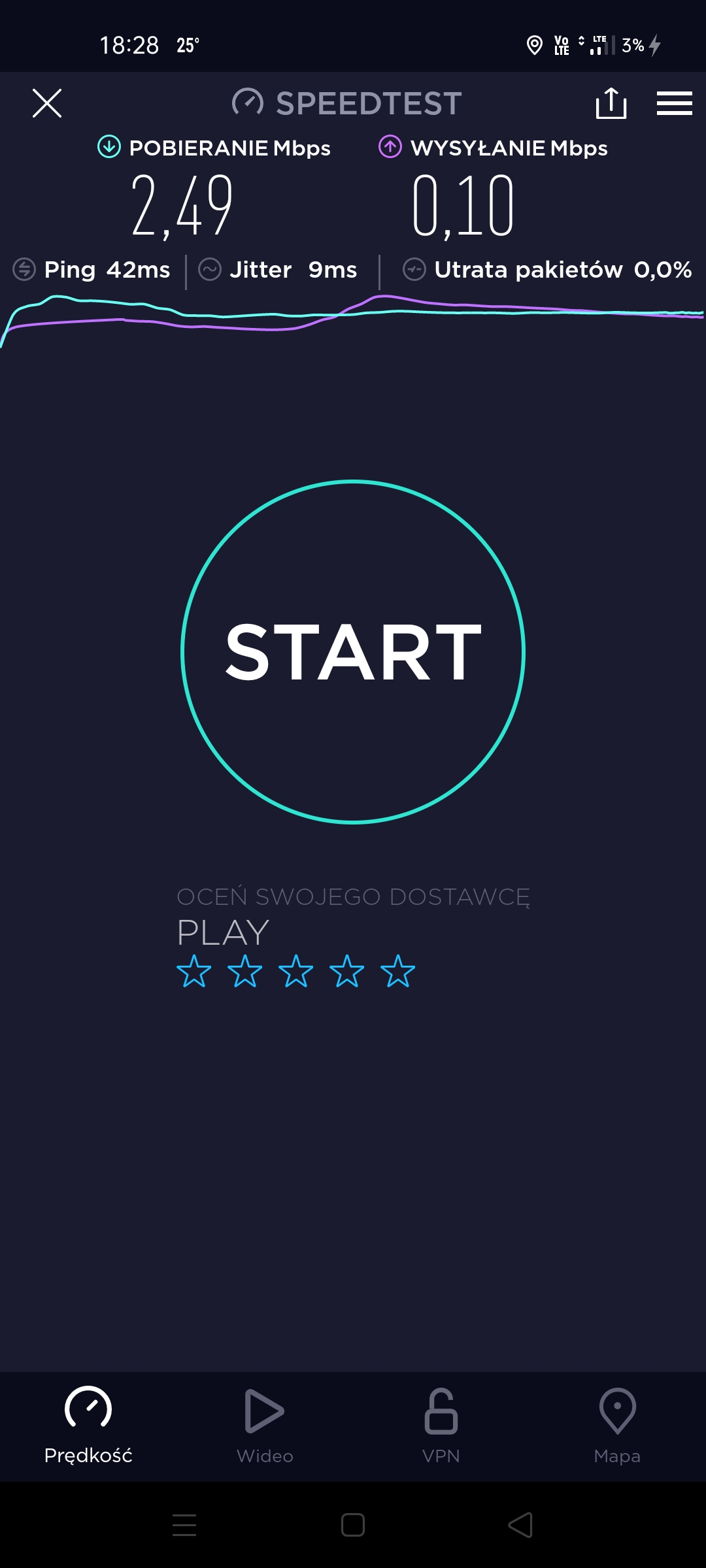Go back using system navigation
The height and width of the screenshot is (1568, 706).
coord(521,1526)
